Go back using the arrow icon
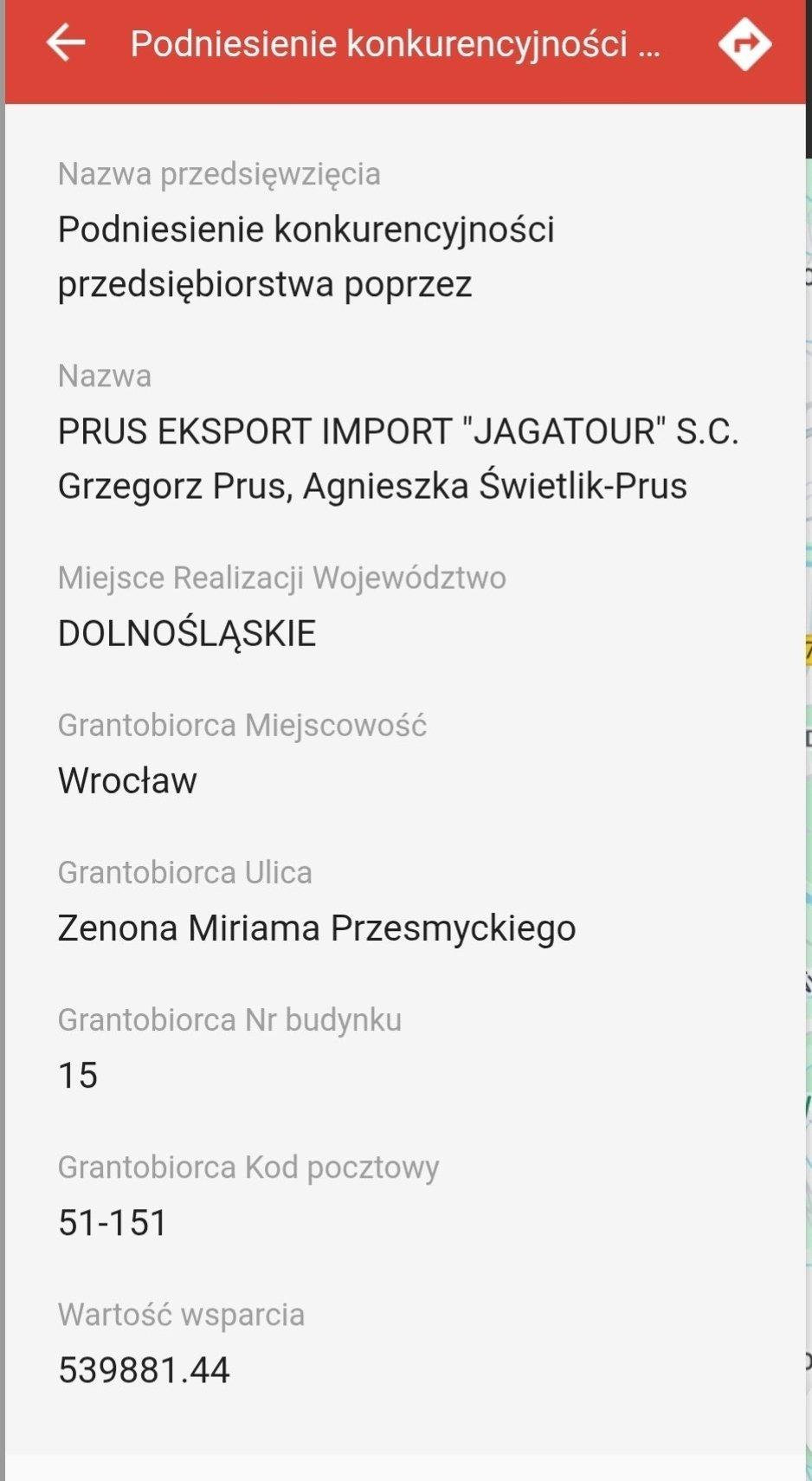The height and width of the screenshot is (1481, 812). coord(66,42)
